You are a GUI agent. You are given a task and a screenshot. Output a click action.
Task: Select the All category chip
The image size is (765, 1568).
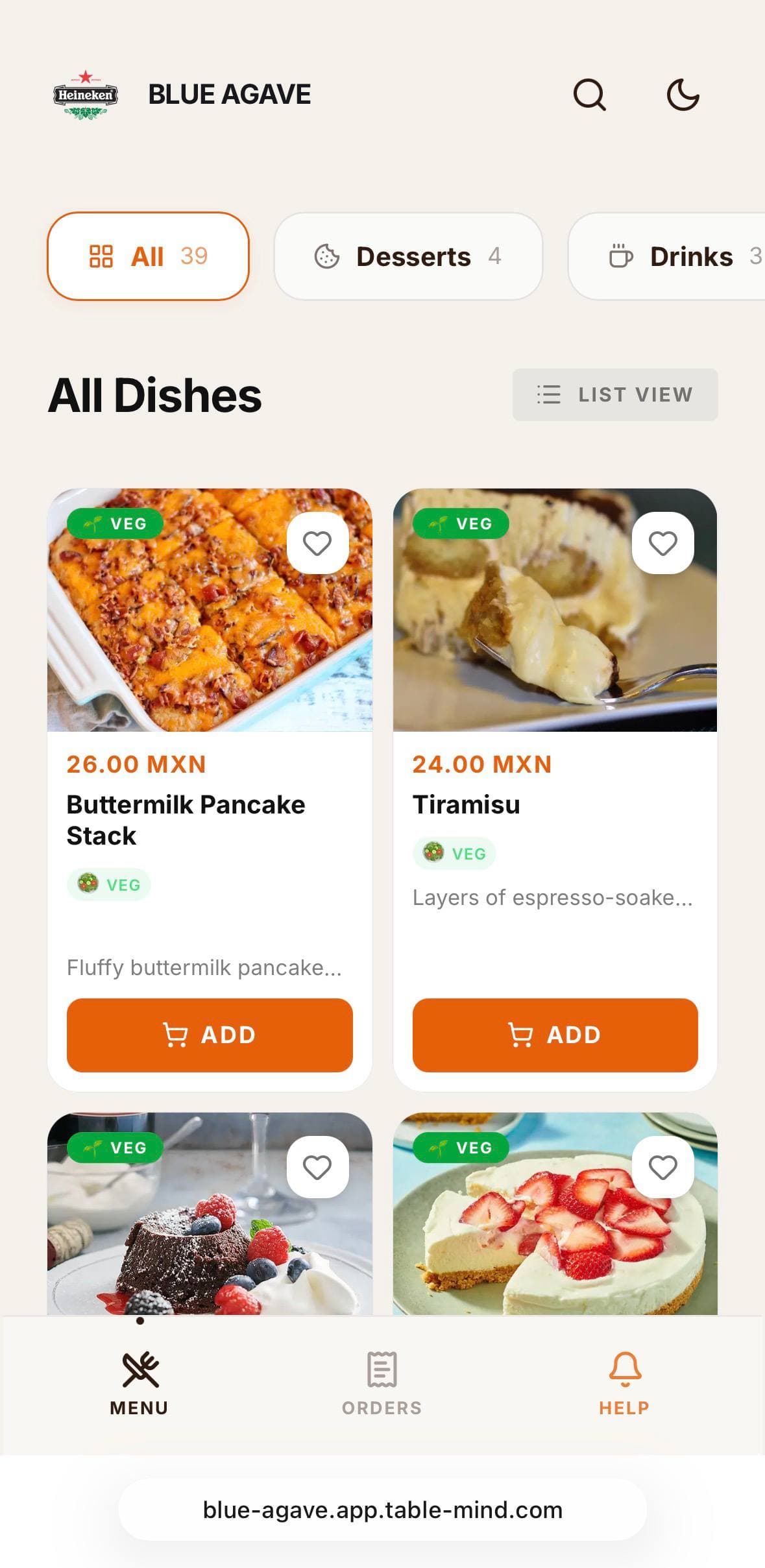pos(148,256)
